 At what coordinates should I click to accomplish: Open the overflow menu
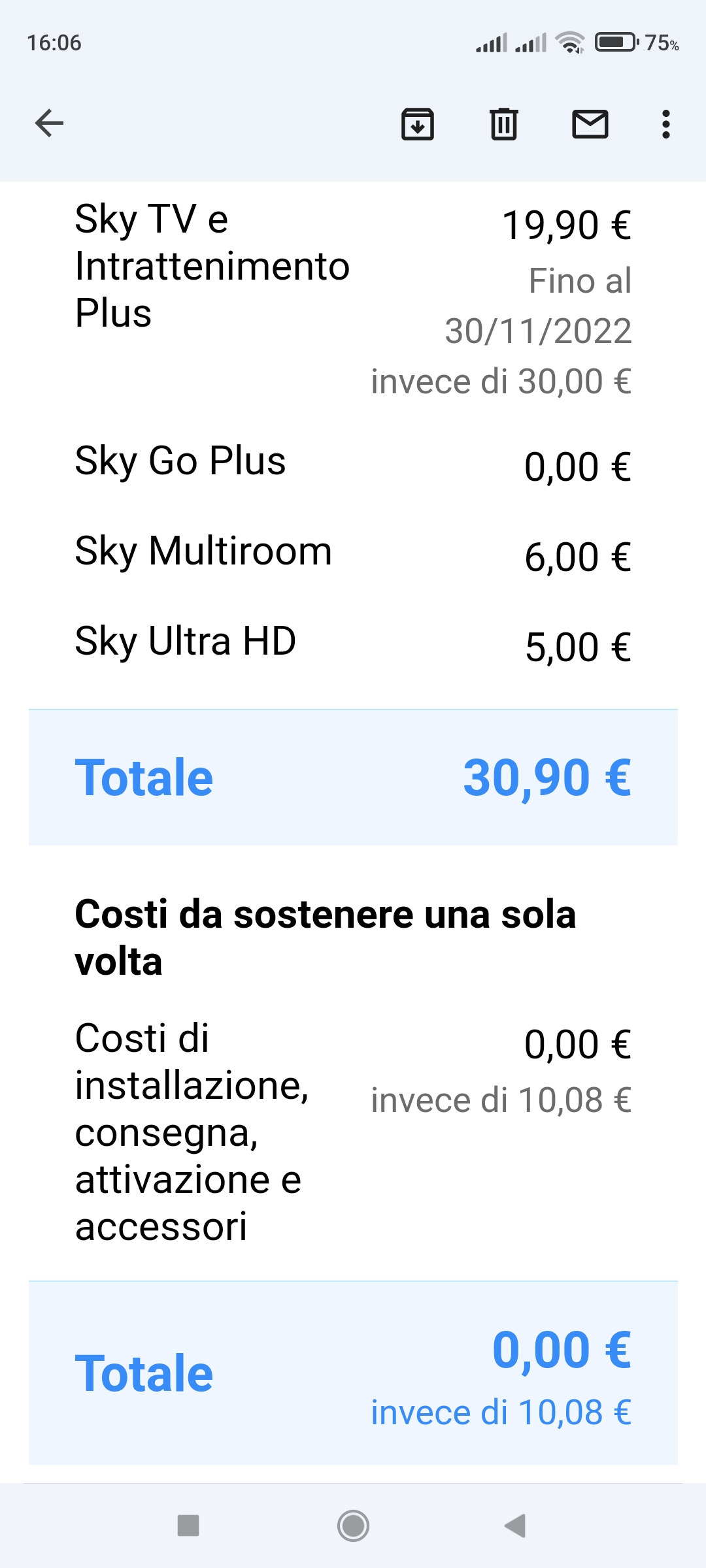point(665,124)
